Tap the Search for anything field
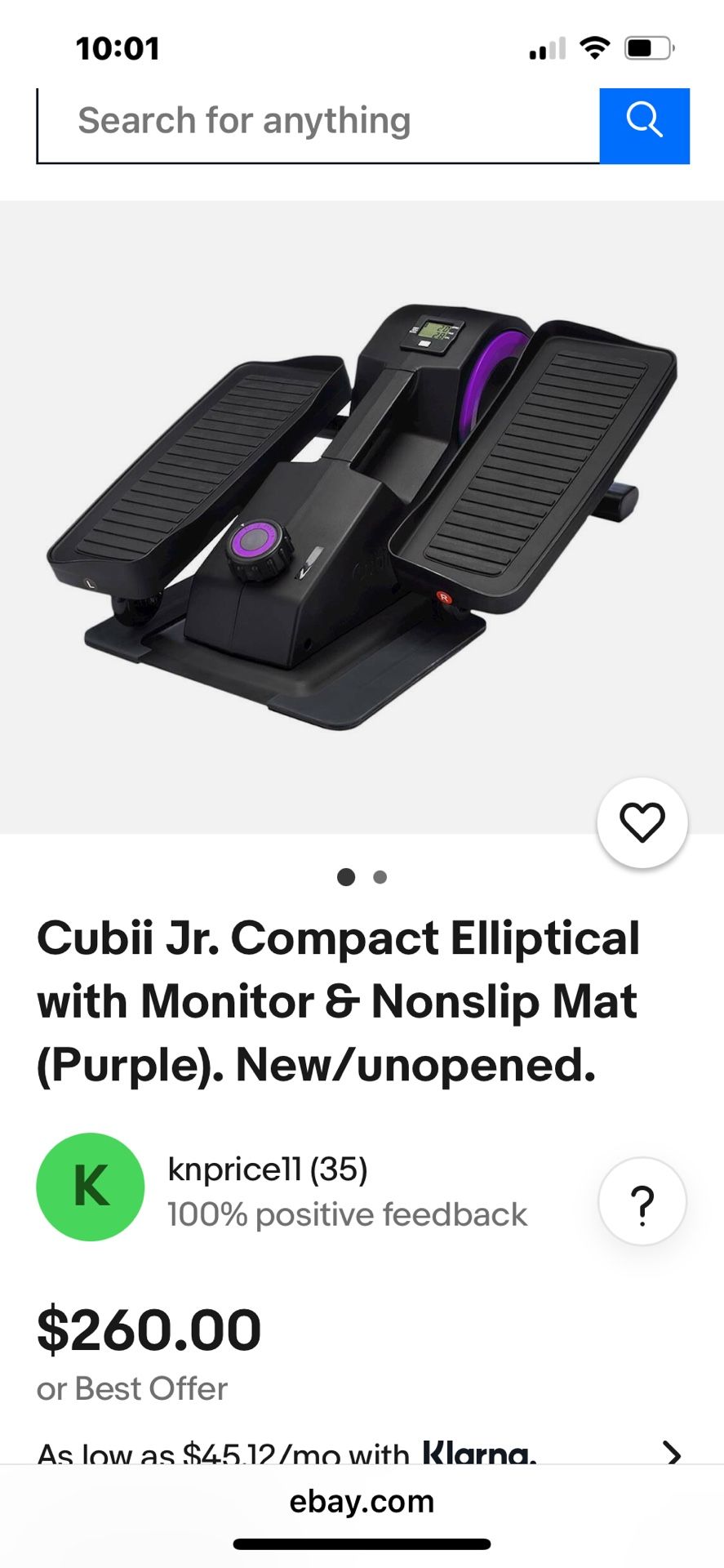The image size is (724, 1568). (x=318, y=122)
